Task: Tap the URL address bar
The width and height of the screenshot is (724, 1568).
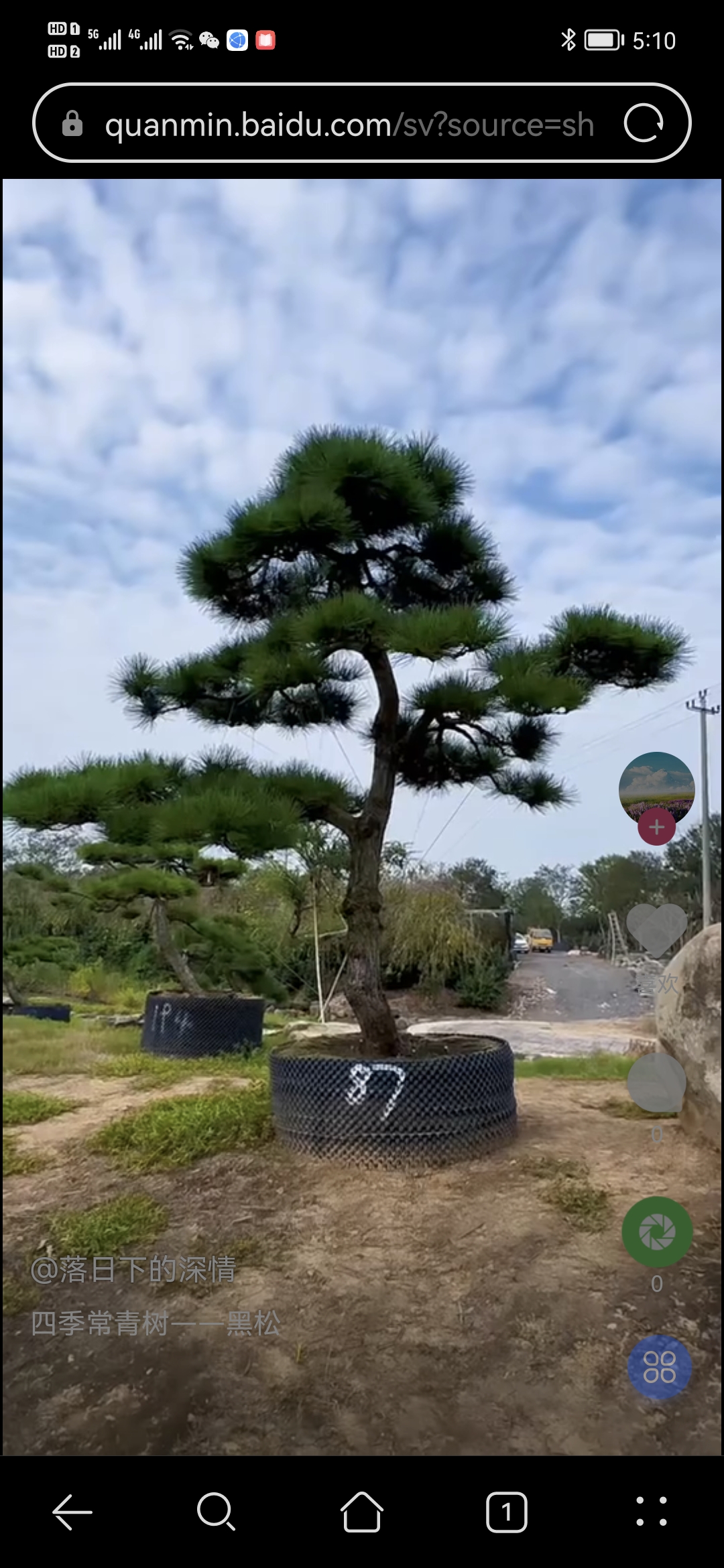Action: click(349, 125)
